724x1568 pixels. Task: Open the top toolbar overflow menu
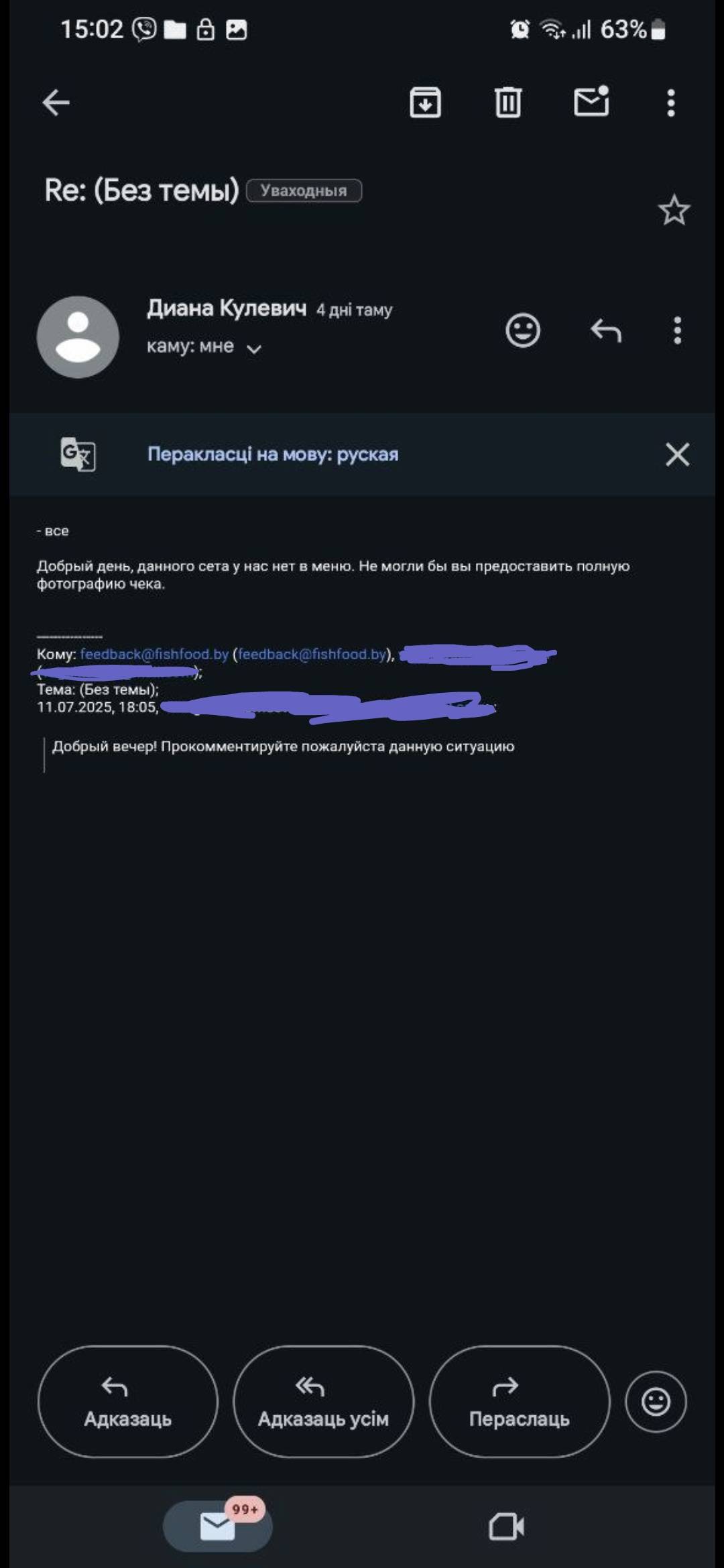[x=670, y=103]
